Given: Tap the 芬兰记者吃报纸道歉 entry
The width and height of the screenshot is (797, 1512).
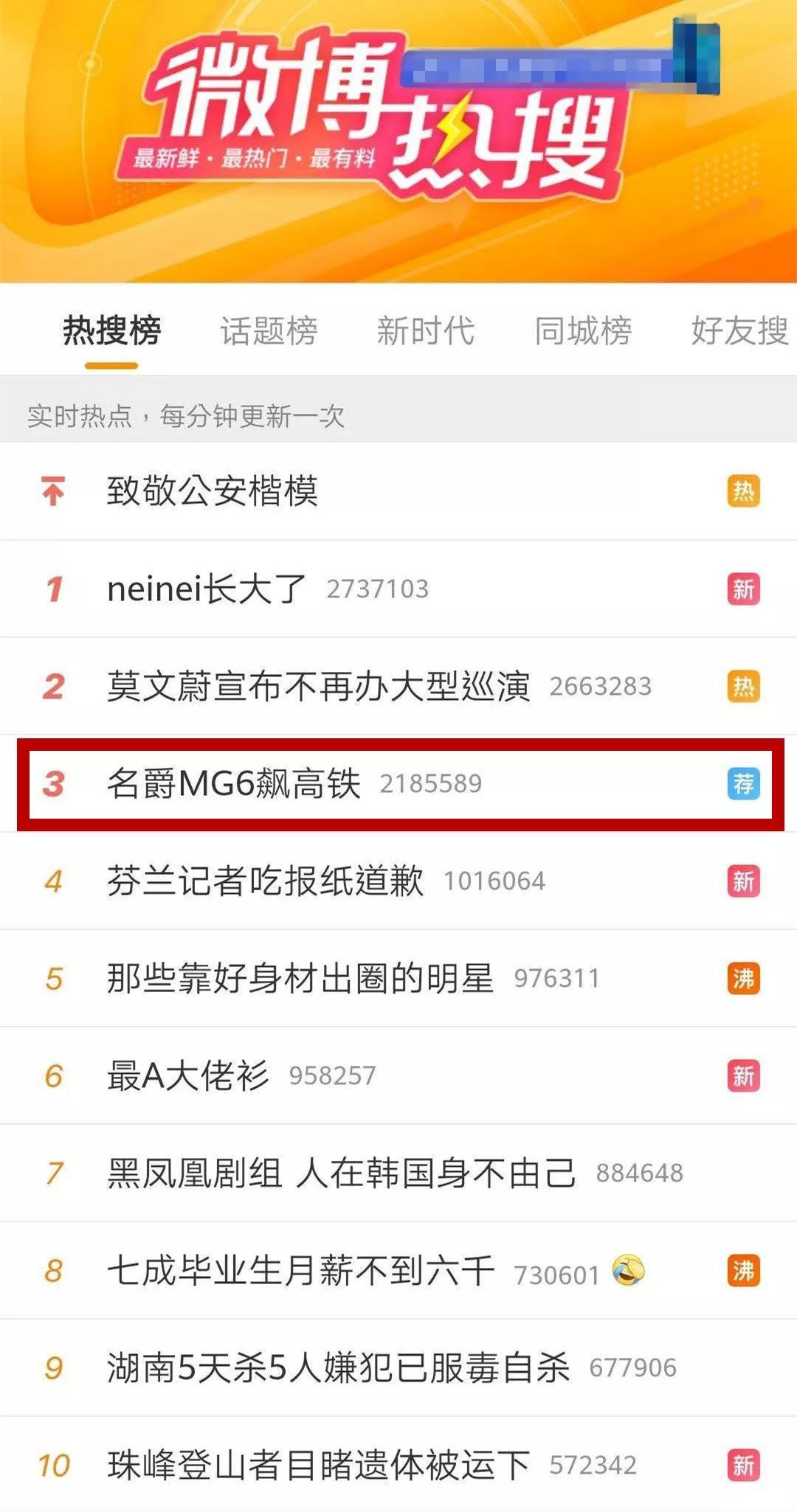Looking at the screenshot, I should [265, 881].
